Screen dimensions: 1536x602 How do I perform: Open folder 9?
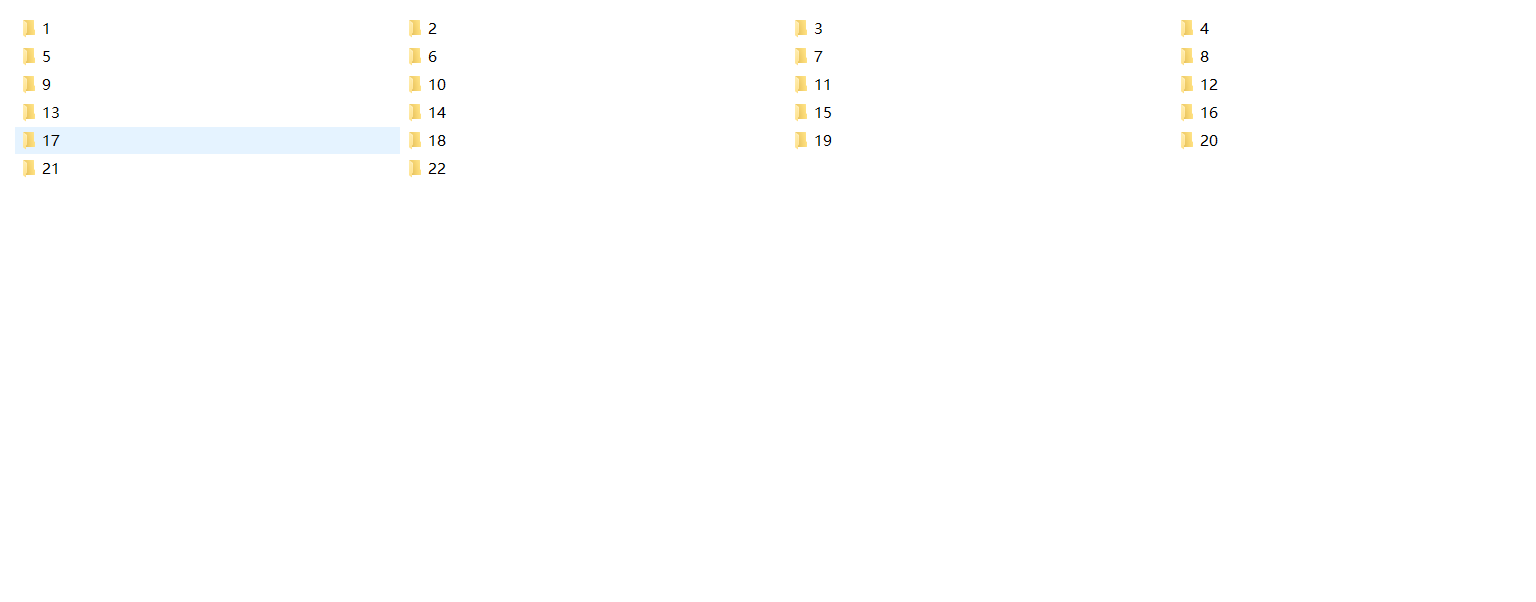coord(45,85)
